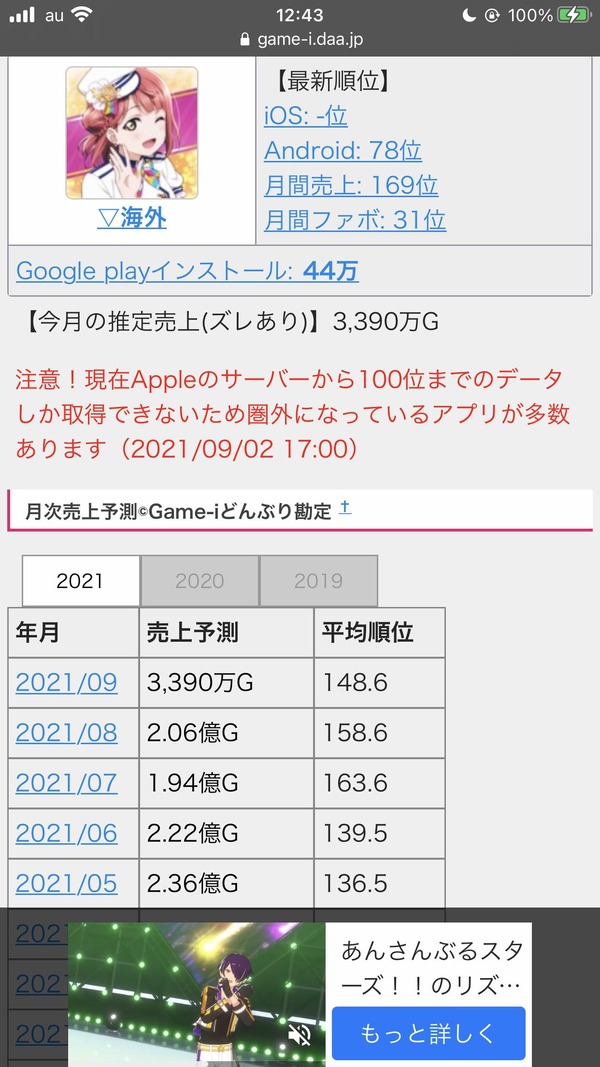Open the 月間売上 169位 link
This screenshot has width=600, height=1067.
pos(351,185)
